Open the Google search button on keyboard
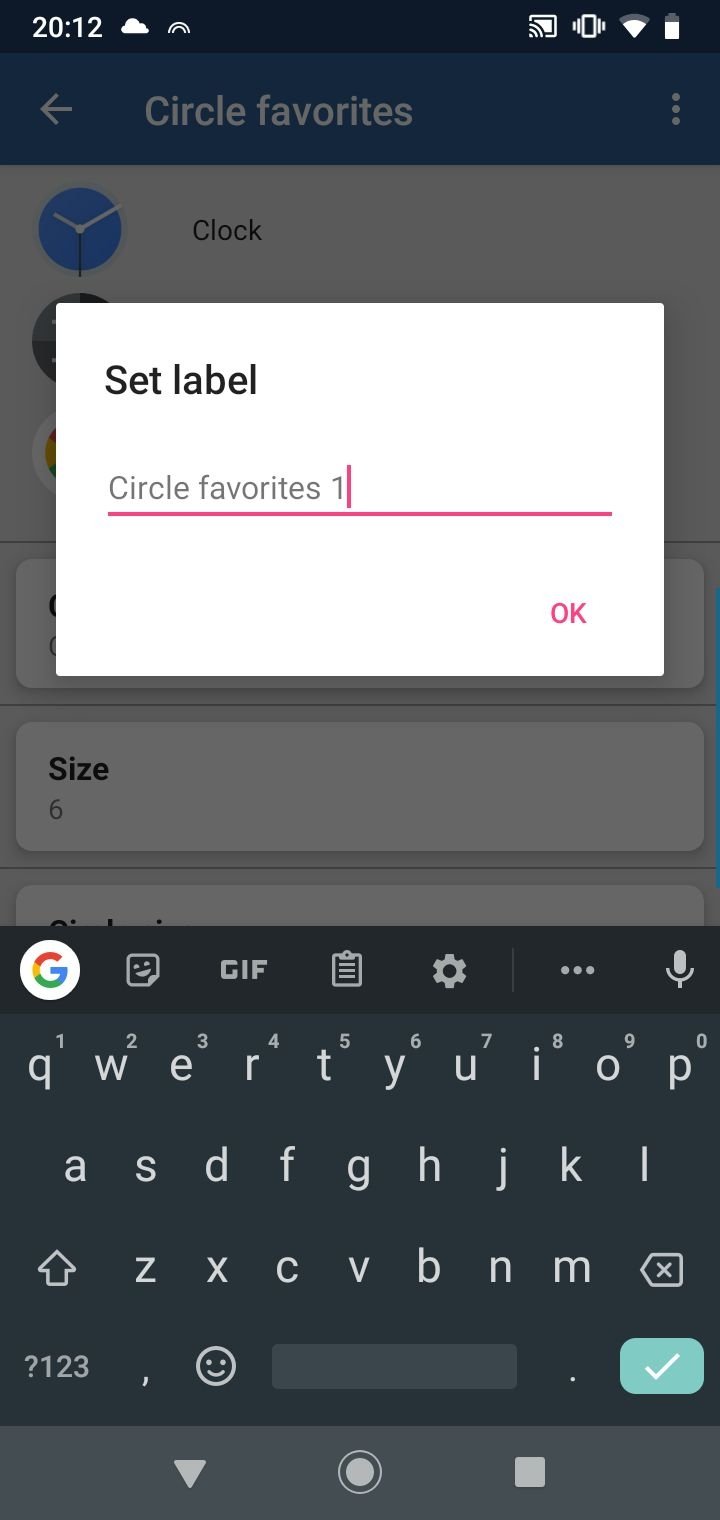 (50, 970)
